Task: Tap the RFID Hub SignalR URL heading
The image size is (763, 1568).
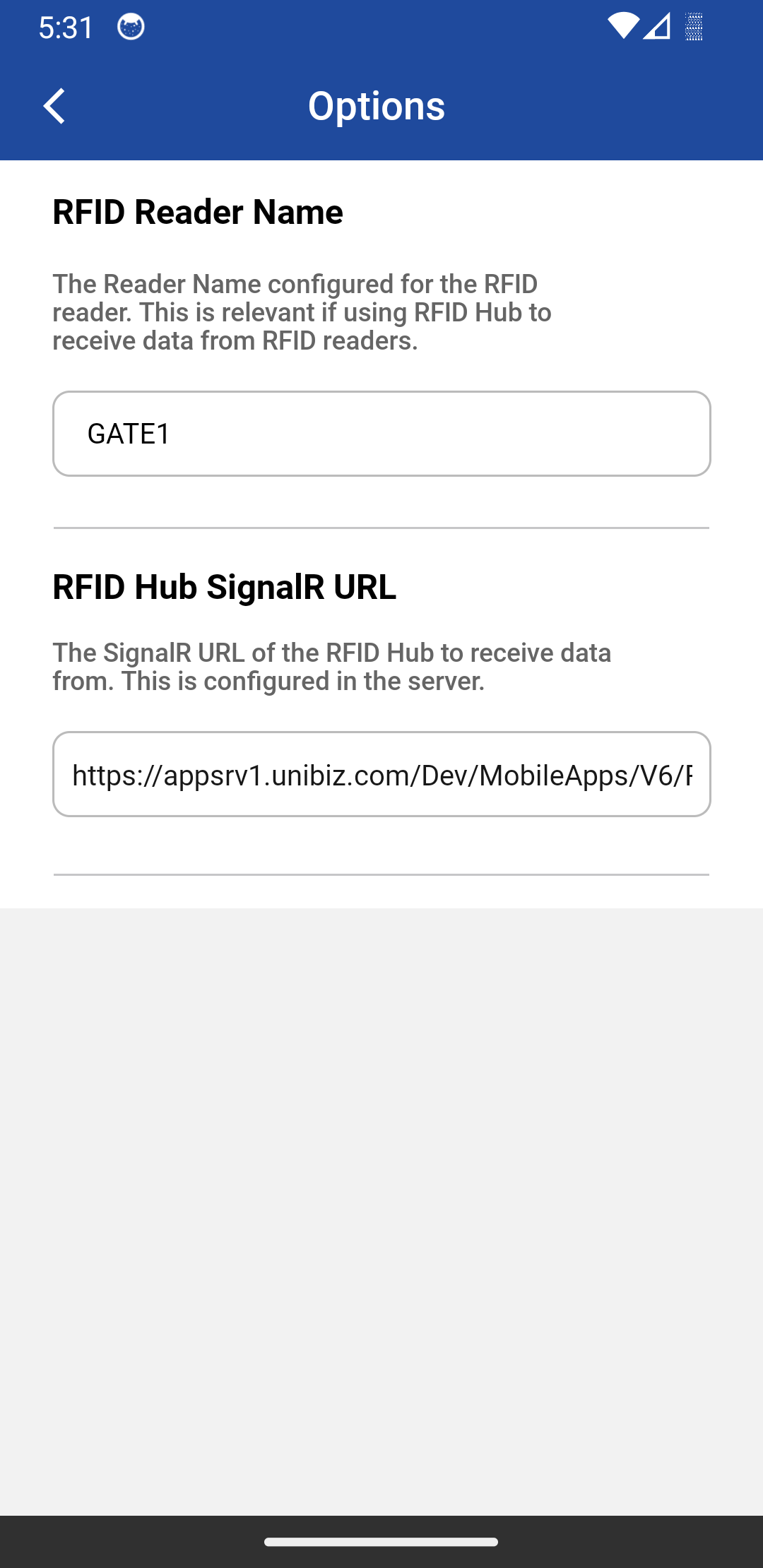Action: click(x=223, y=588)
